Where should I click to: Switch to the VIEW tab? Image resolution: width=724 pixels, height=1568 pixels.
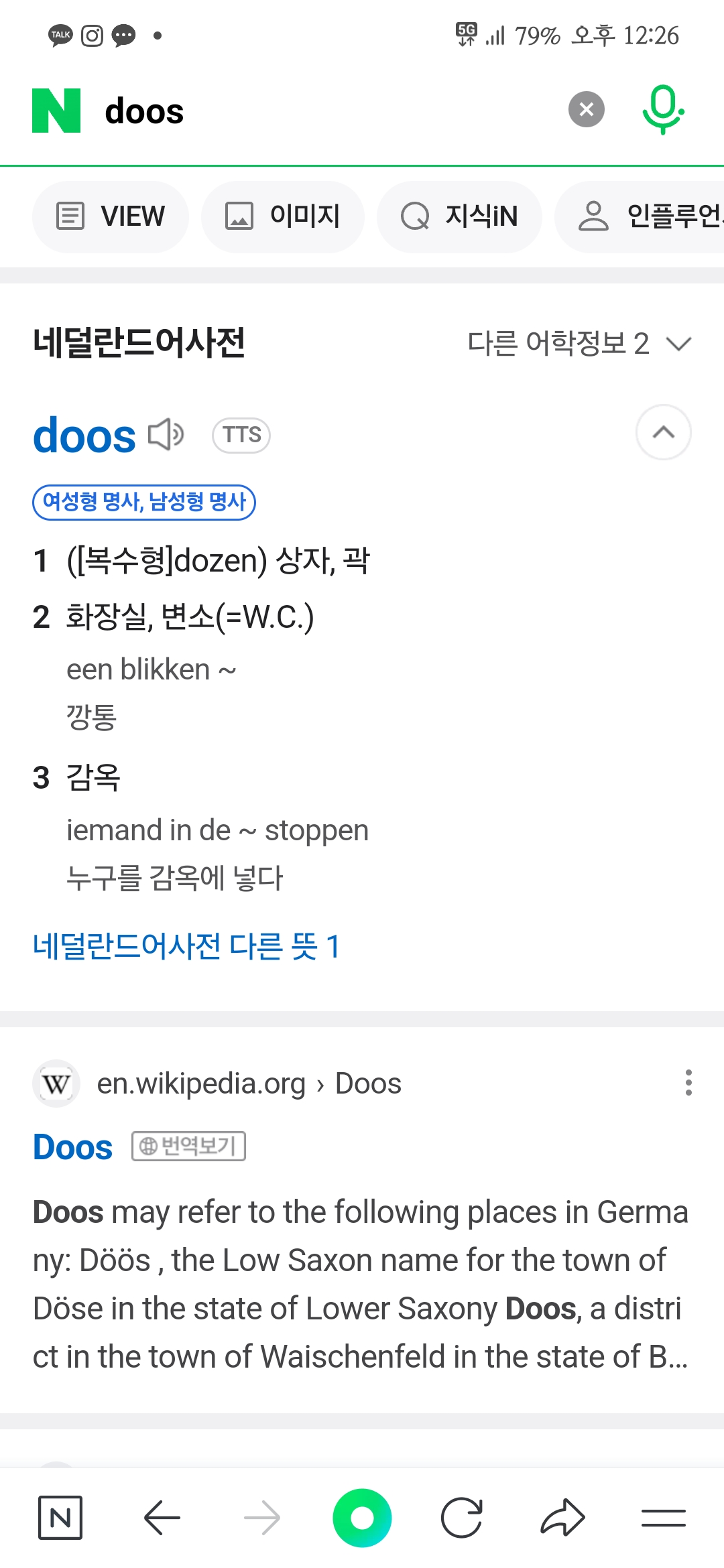tap(111, 216)
